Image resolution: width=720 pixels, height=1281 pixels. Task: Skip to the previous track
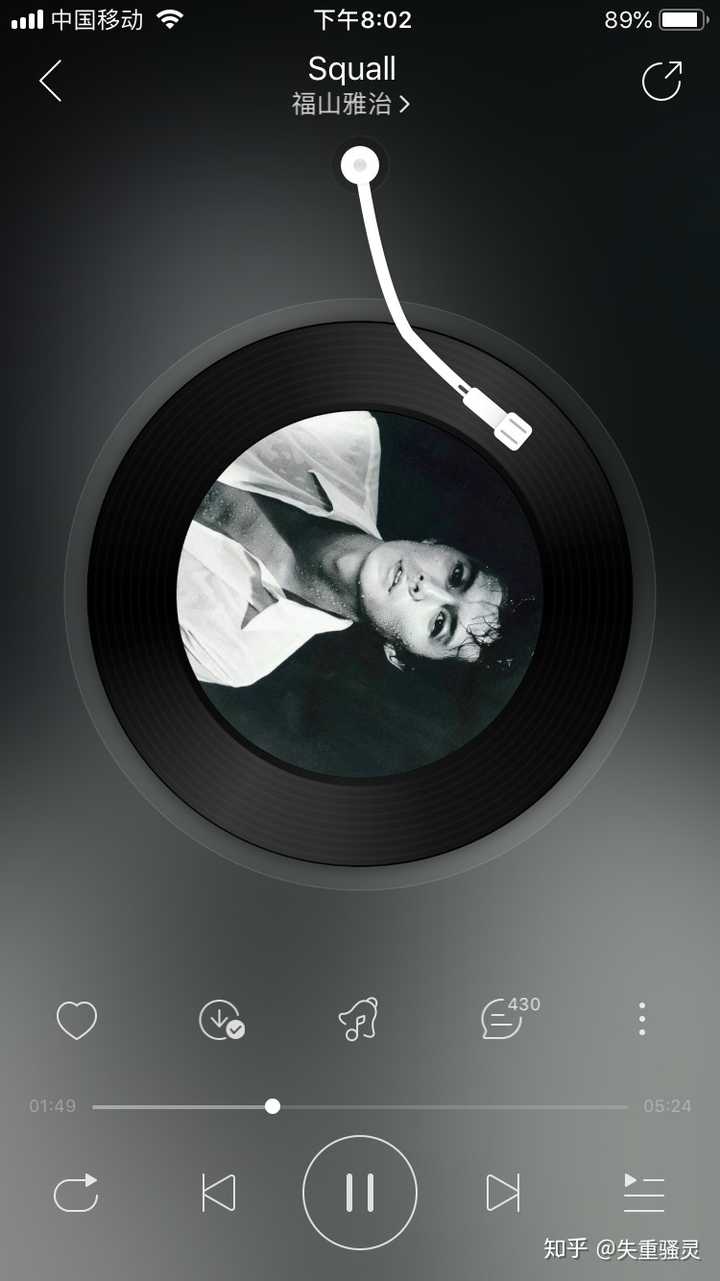[218, 1193]
